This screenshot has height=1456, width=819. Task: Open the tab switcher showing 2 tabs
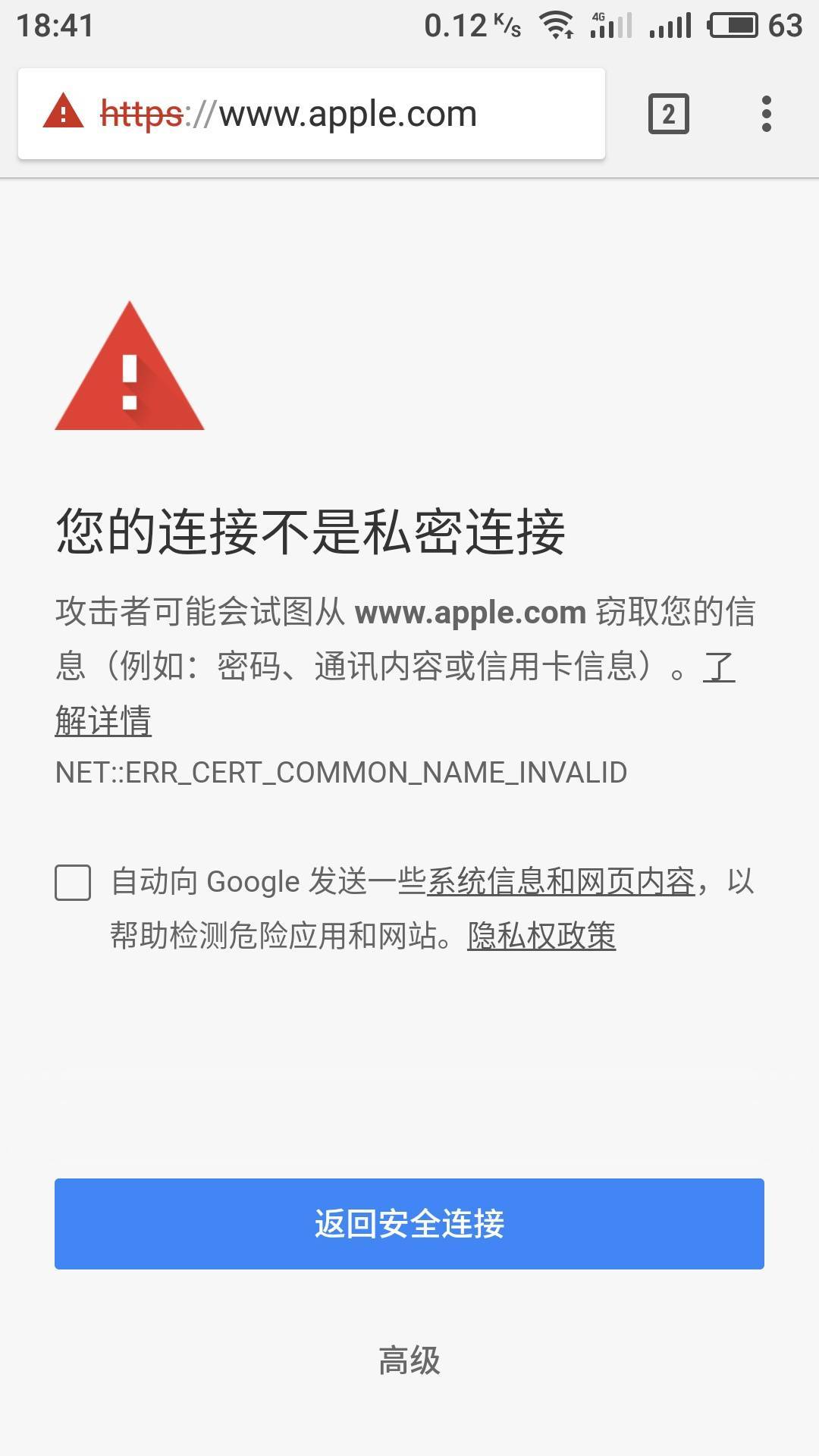668,114
